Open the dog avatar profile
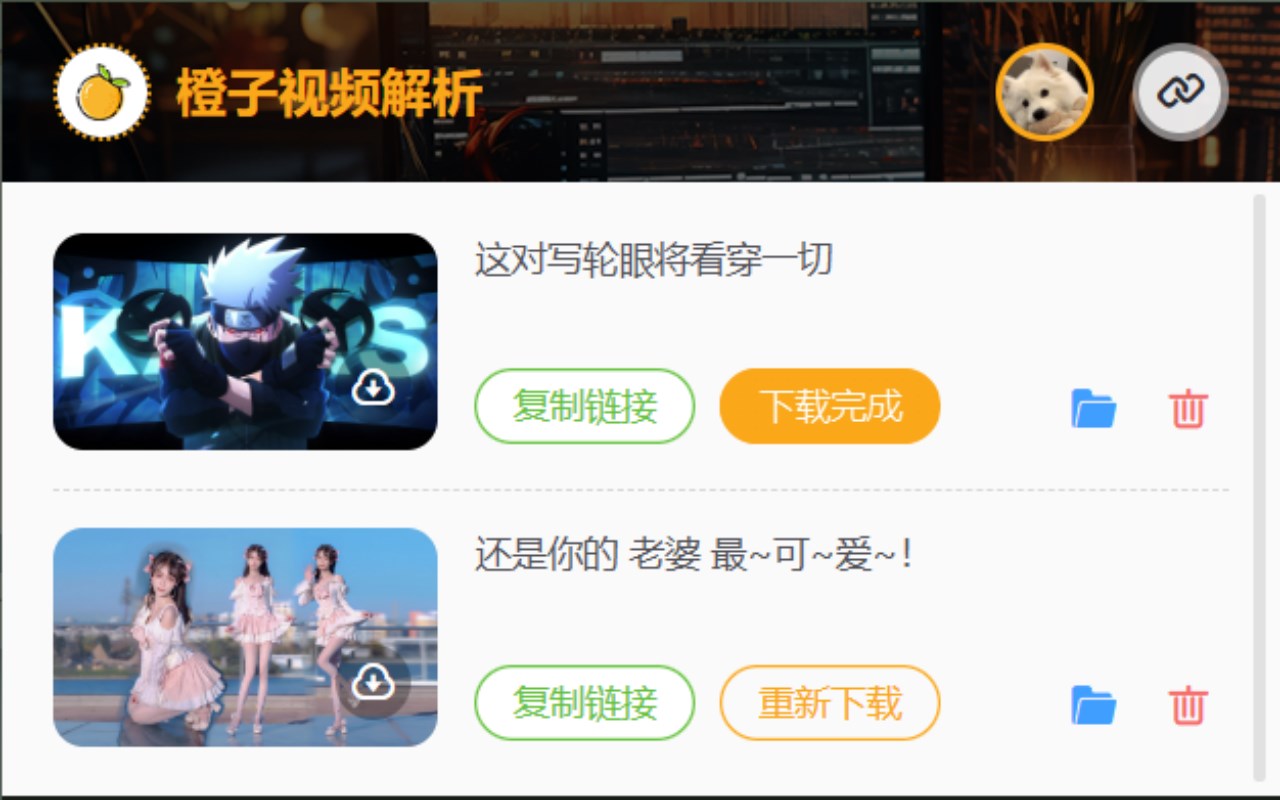 point(1044,92)
